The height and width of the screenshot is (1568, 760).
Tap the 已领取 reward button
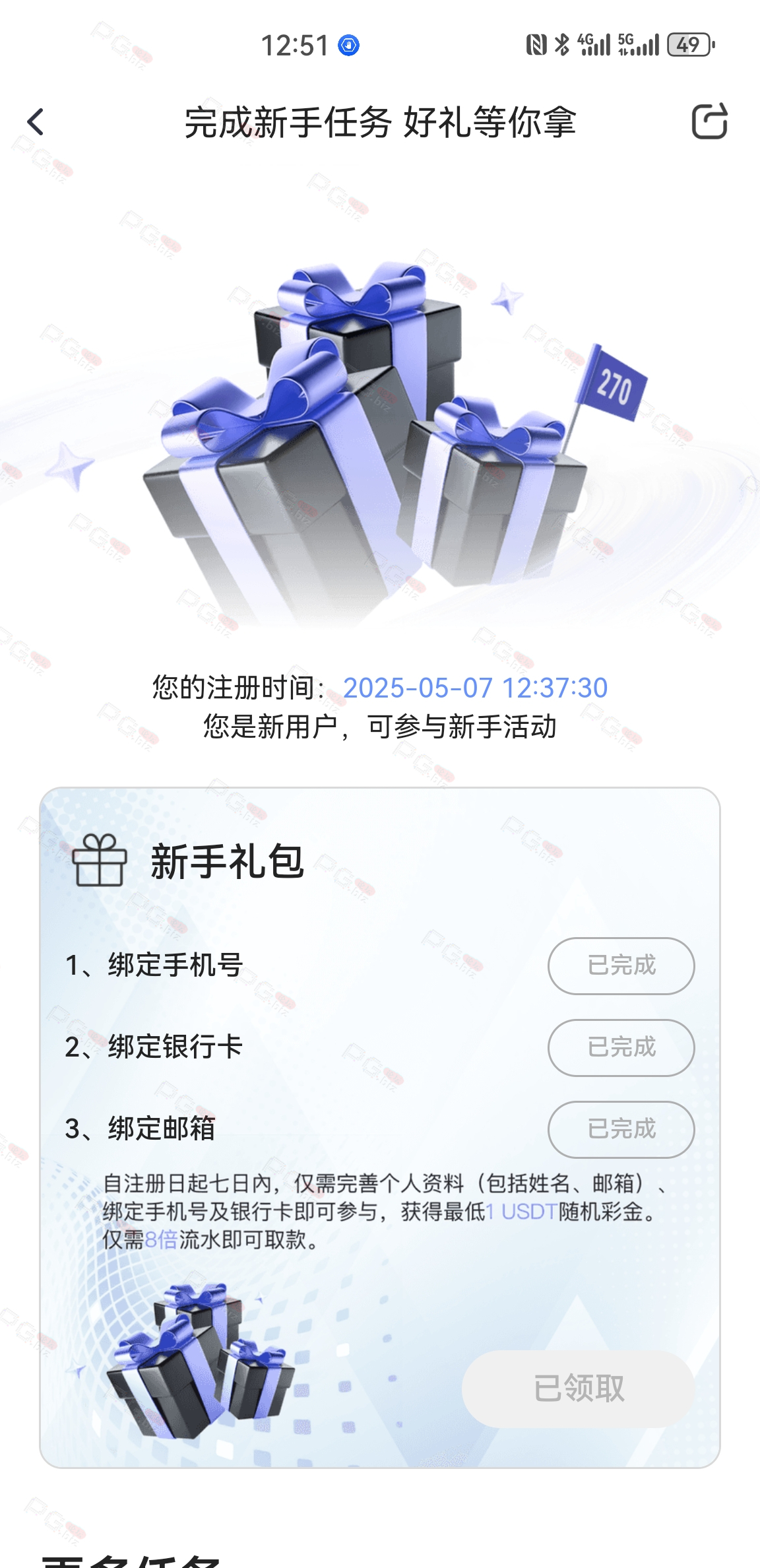pos(578,1388)
